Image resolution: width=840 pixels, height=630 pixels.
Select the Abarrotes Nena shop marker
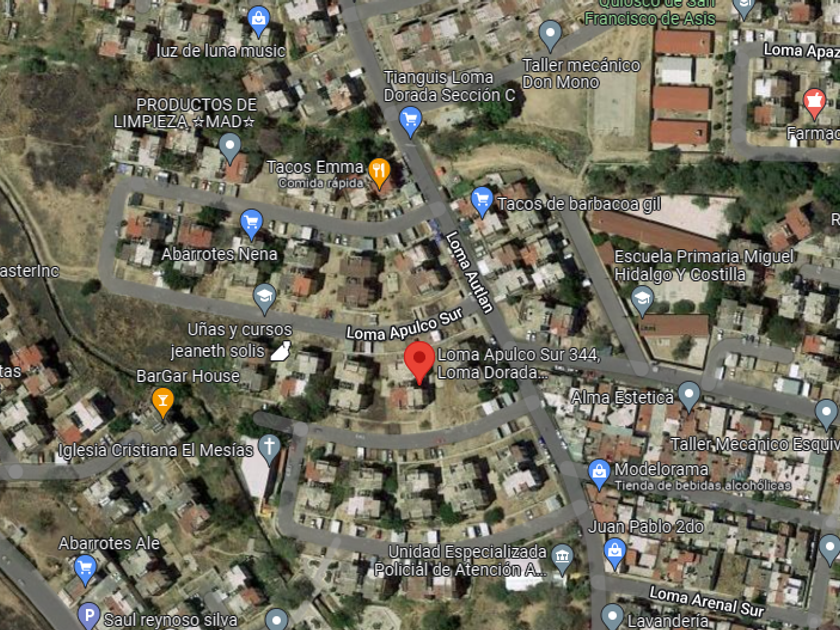[x=251, y=224]
